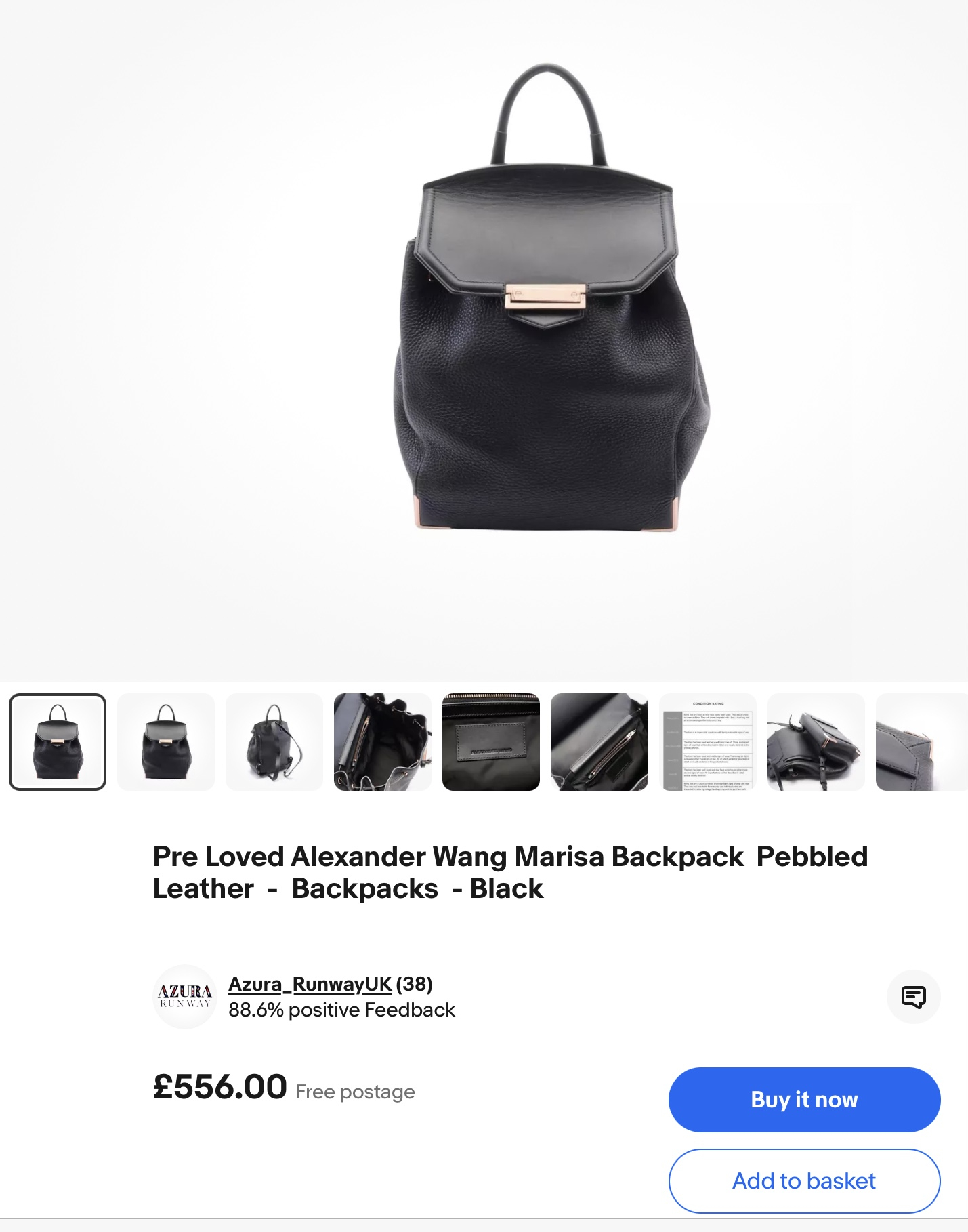View the interior brand label thumbnail
968x1232 pixels.
click(491, 741)
